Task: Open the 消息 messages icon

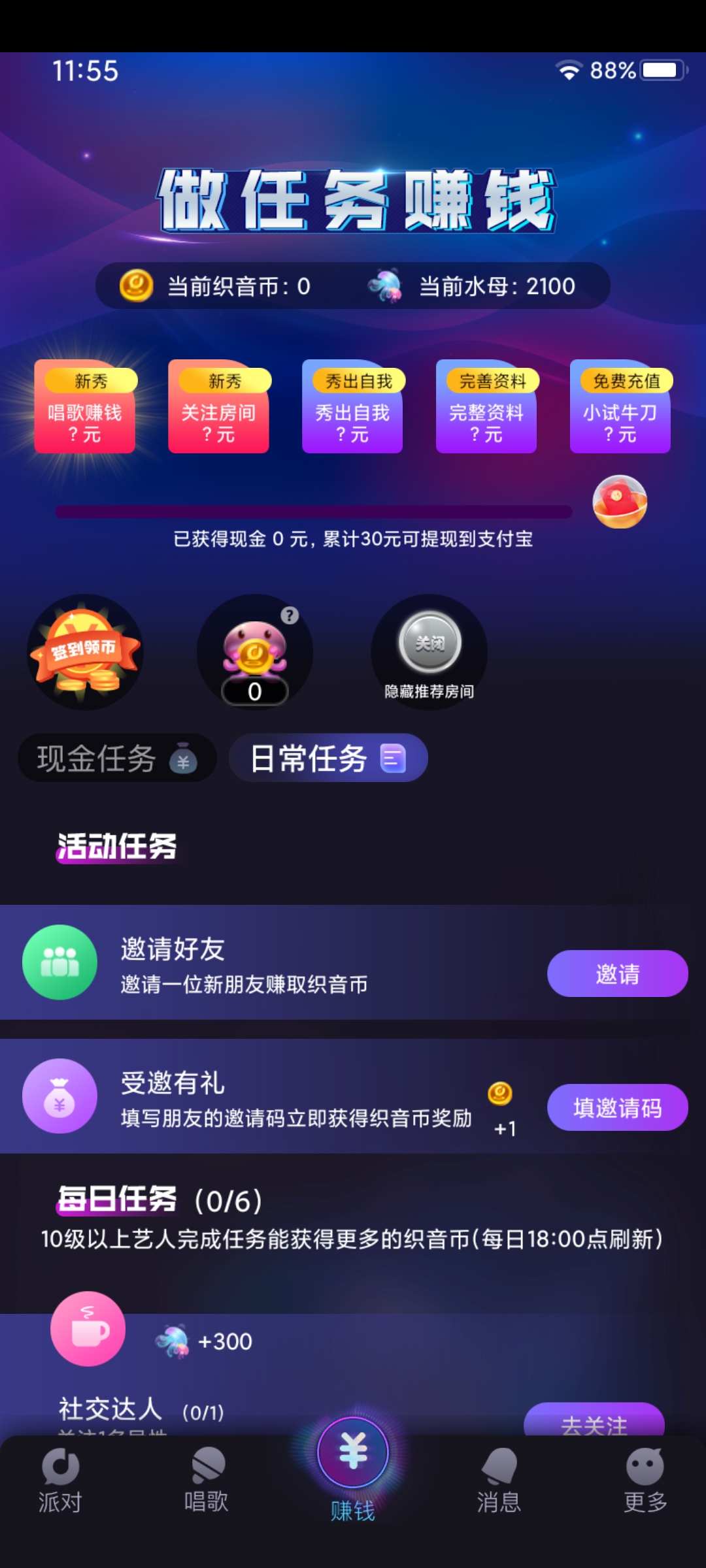Action: 498,1496
